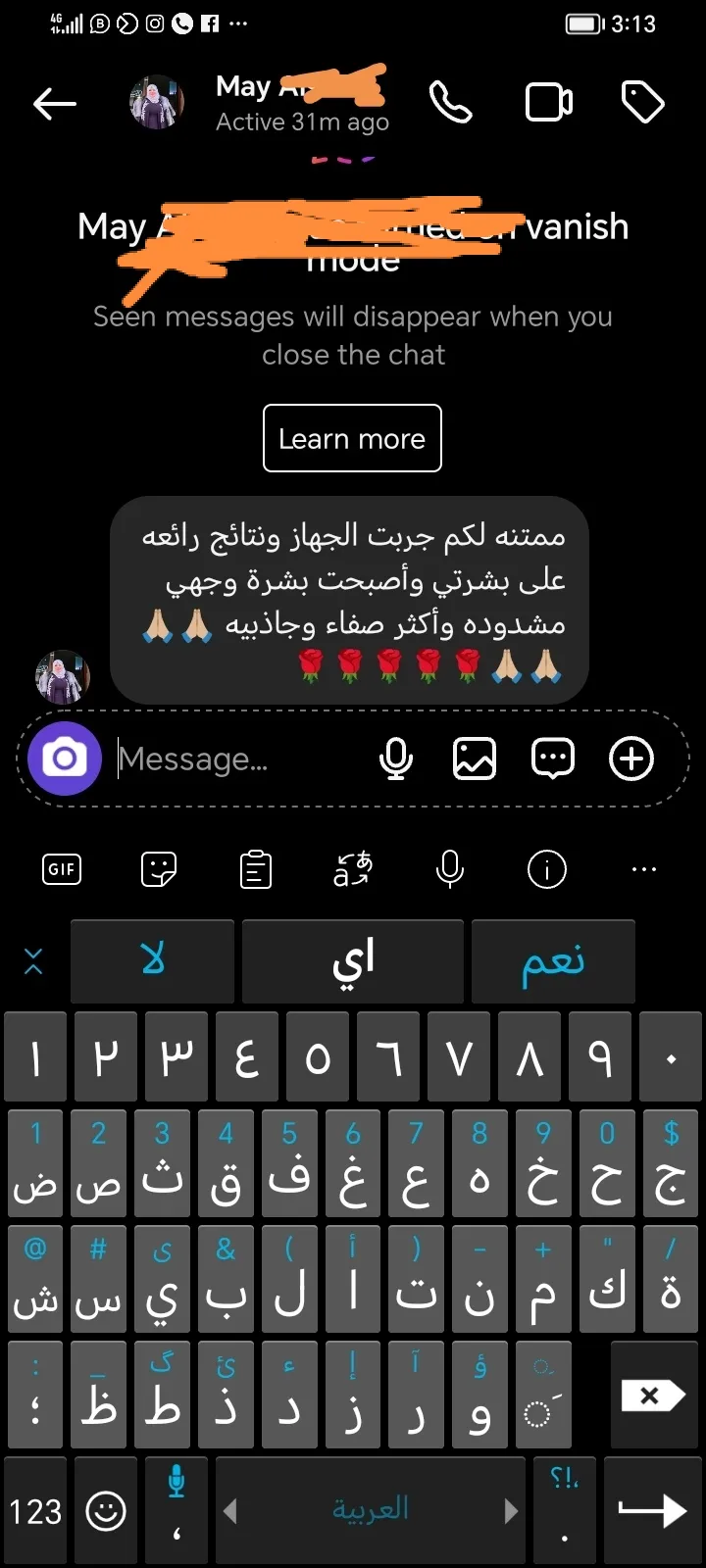Start a video call with May
Screen dimensions: 706x1568
tap(549, 103)
